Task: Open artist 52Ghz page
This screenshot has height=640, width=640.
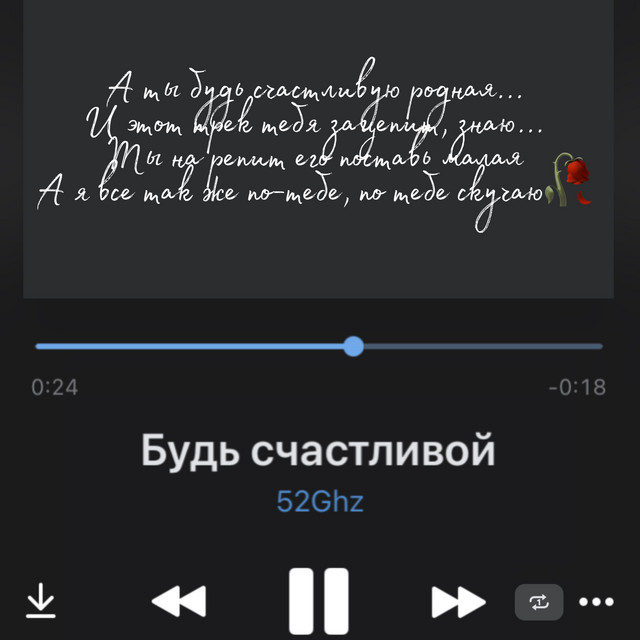Action: 319,501
